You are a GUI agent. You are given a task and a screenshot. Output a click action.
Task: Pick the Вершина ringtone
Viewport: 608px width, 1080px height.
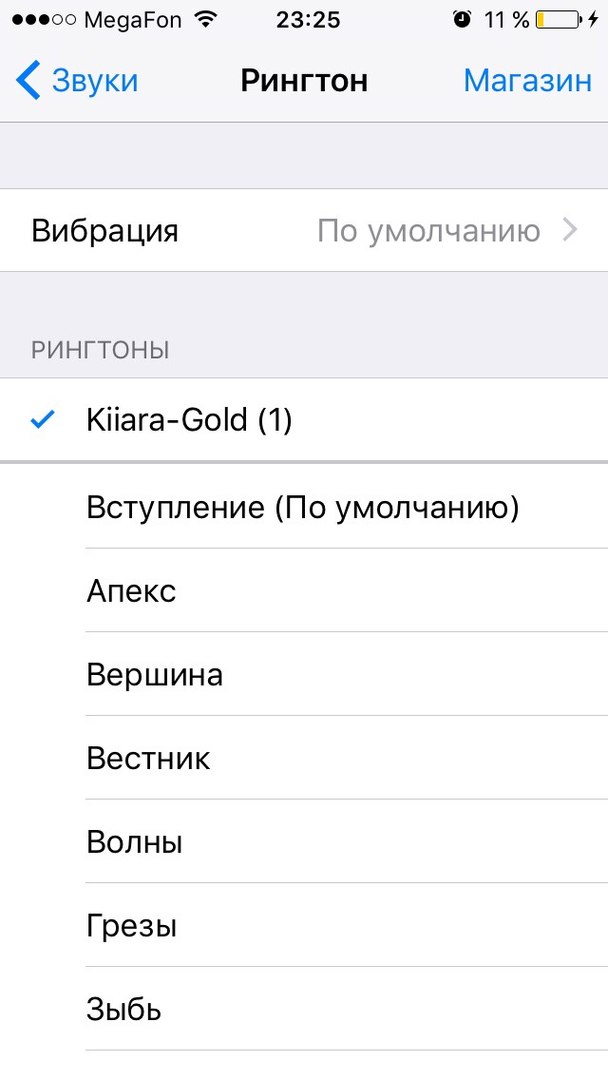pyautogui.click(x=304, y=674)
